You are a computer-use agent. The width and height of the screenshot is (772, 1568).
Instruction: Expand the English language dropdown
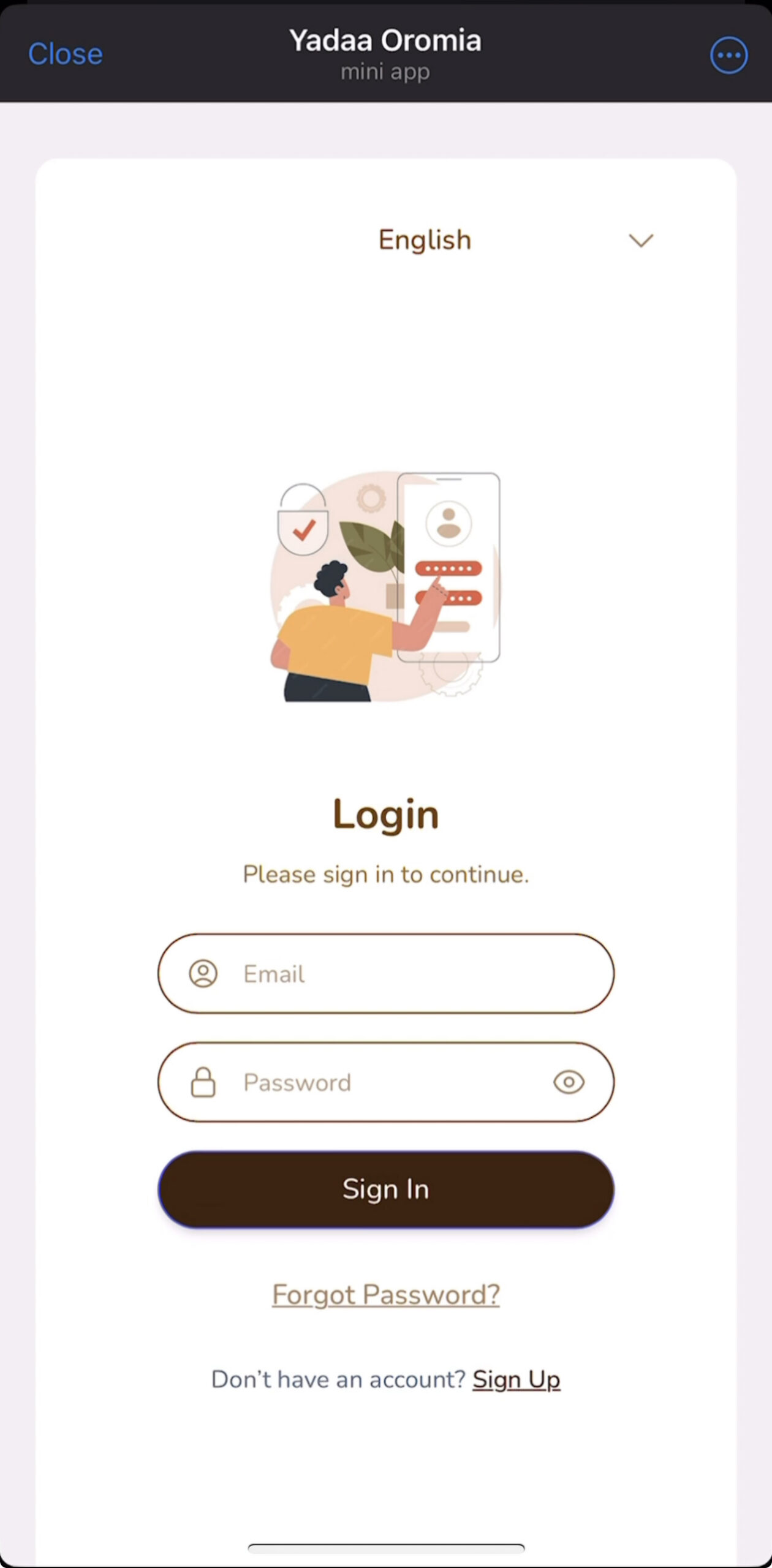[x=640, y=241]
